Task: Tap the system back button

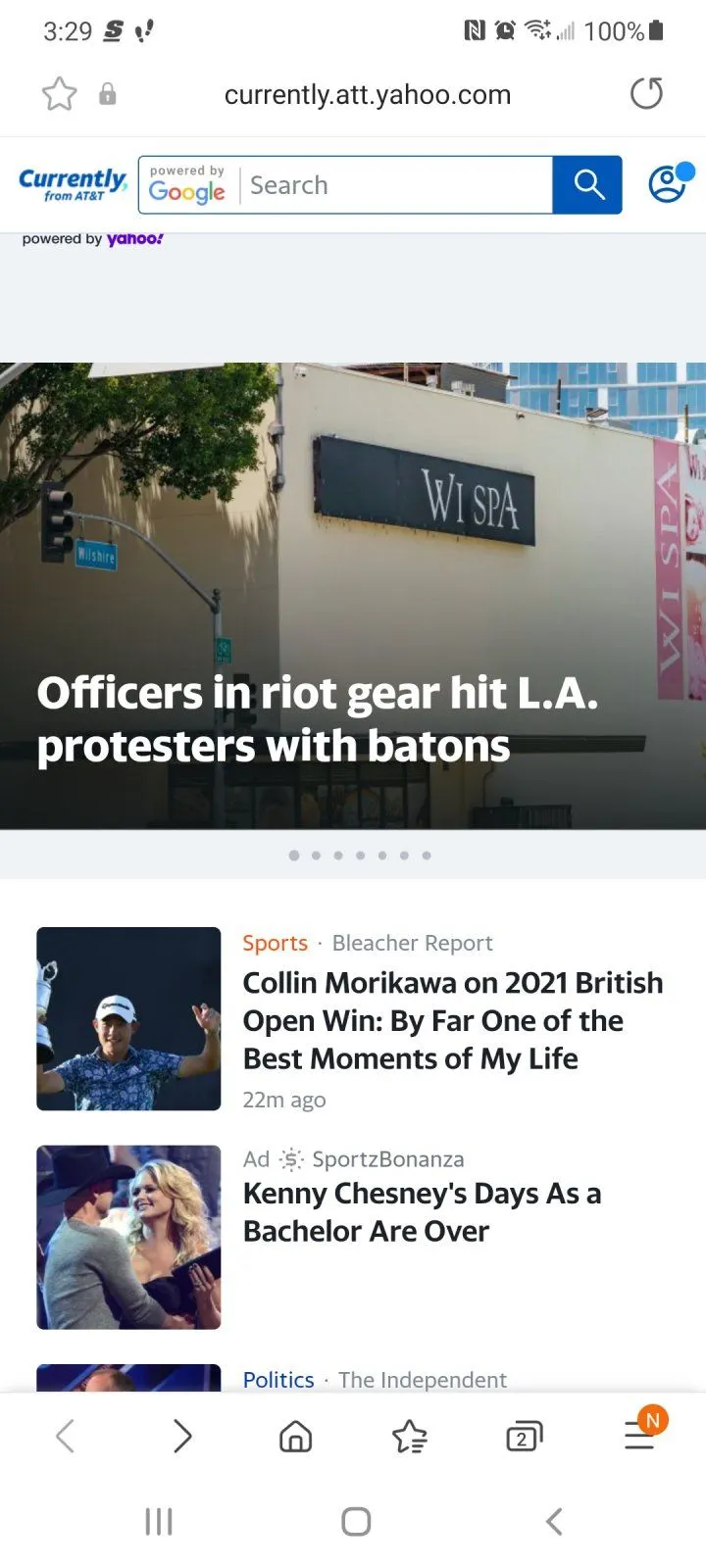Action: [554, 1522]
